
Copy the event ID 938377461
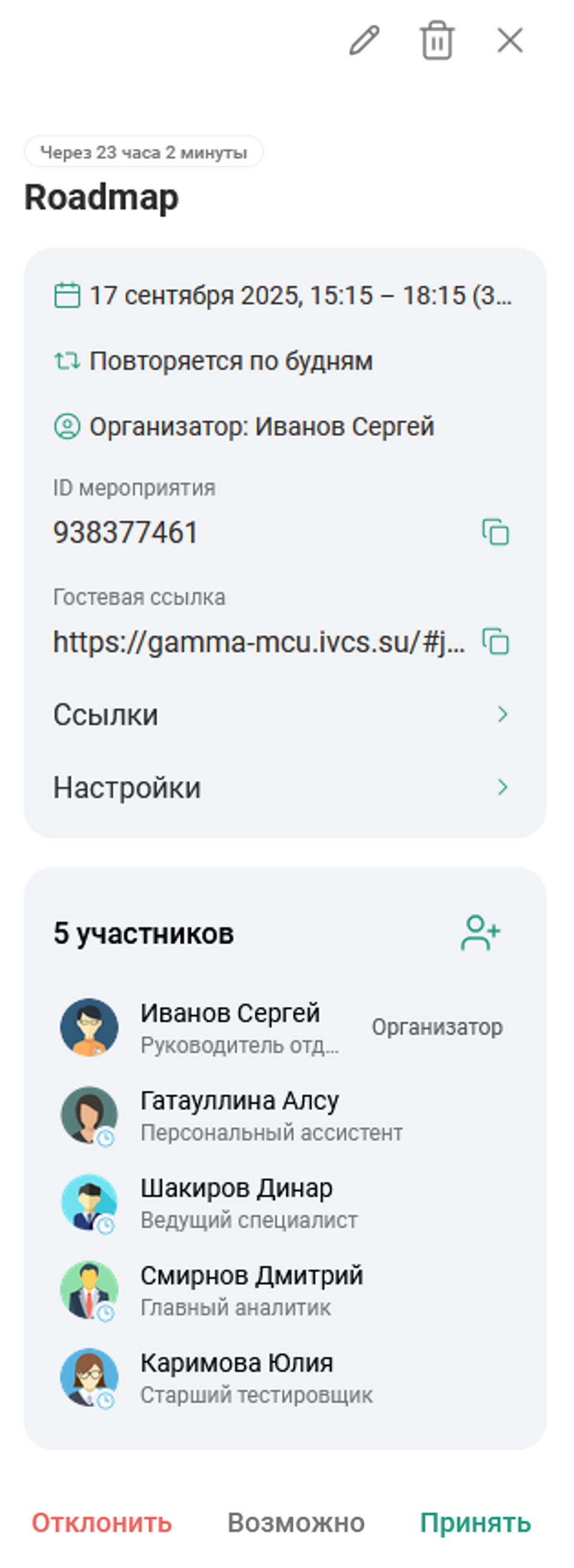pos(496,533)
